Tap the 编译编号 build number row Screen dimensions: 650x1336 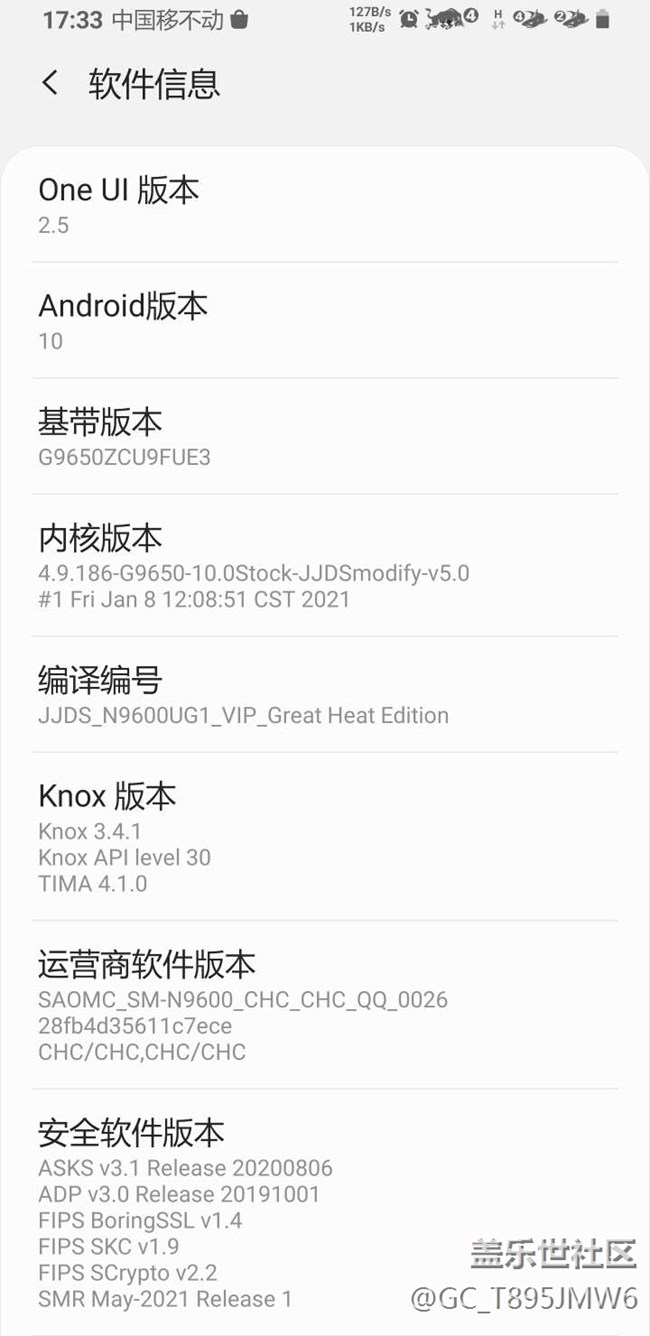tap(325, 695)
